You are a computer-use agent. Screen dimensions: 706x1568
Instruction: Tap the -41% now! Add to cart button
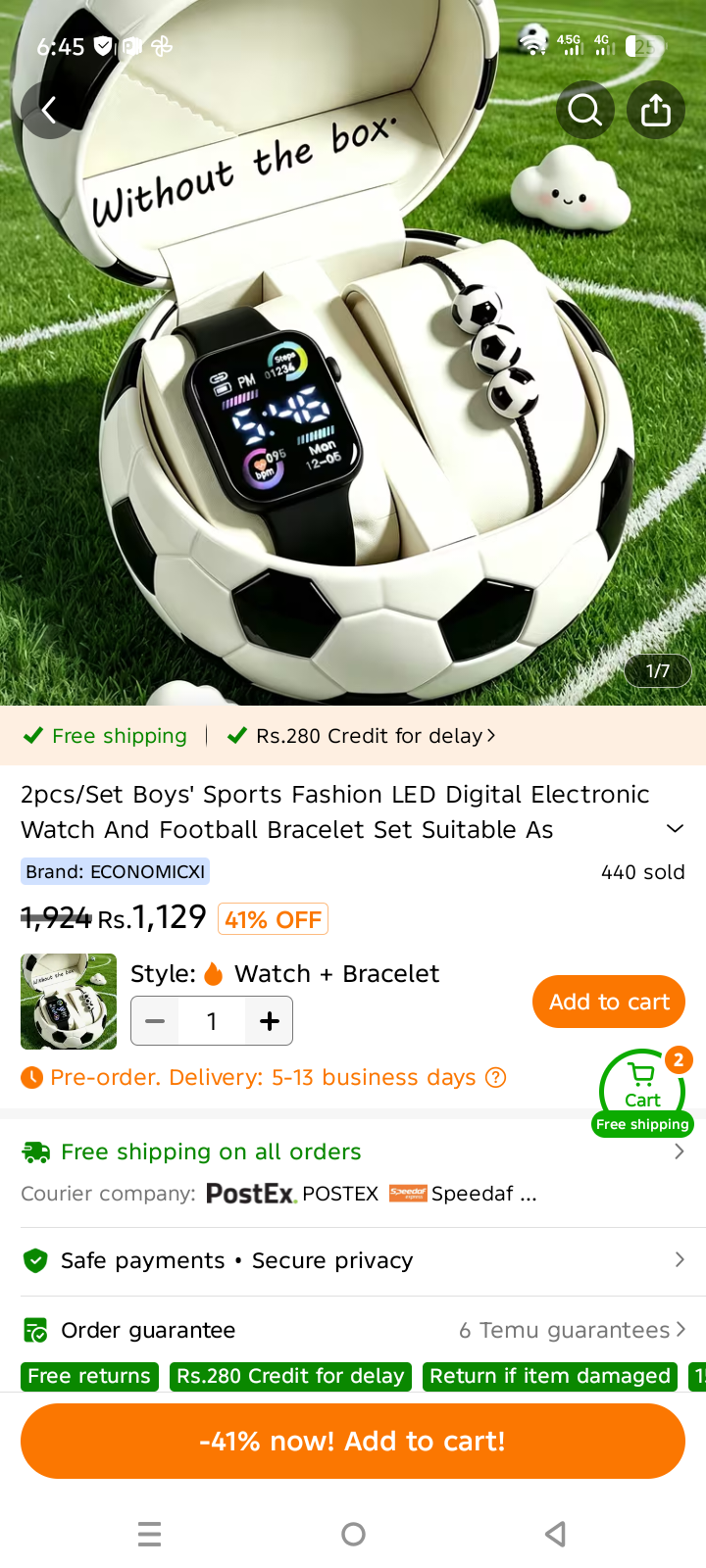pos(353,1441)
